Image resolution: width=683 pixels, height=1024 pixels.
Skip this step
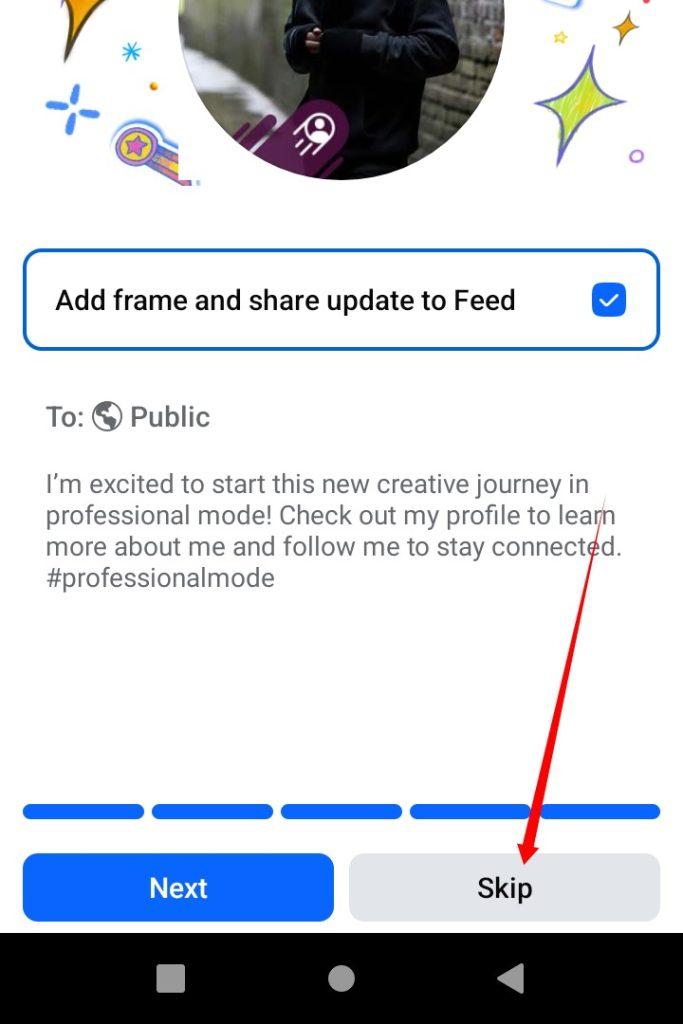coord(504,887)
